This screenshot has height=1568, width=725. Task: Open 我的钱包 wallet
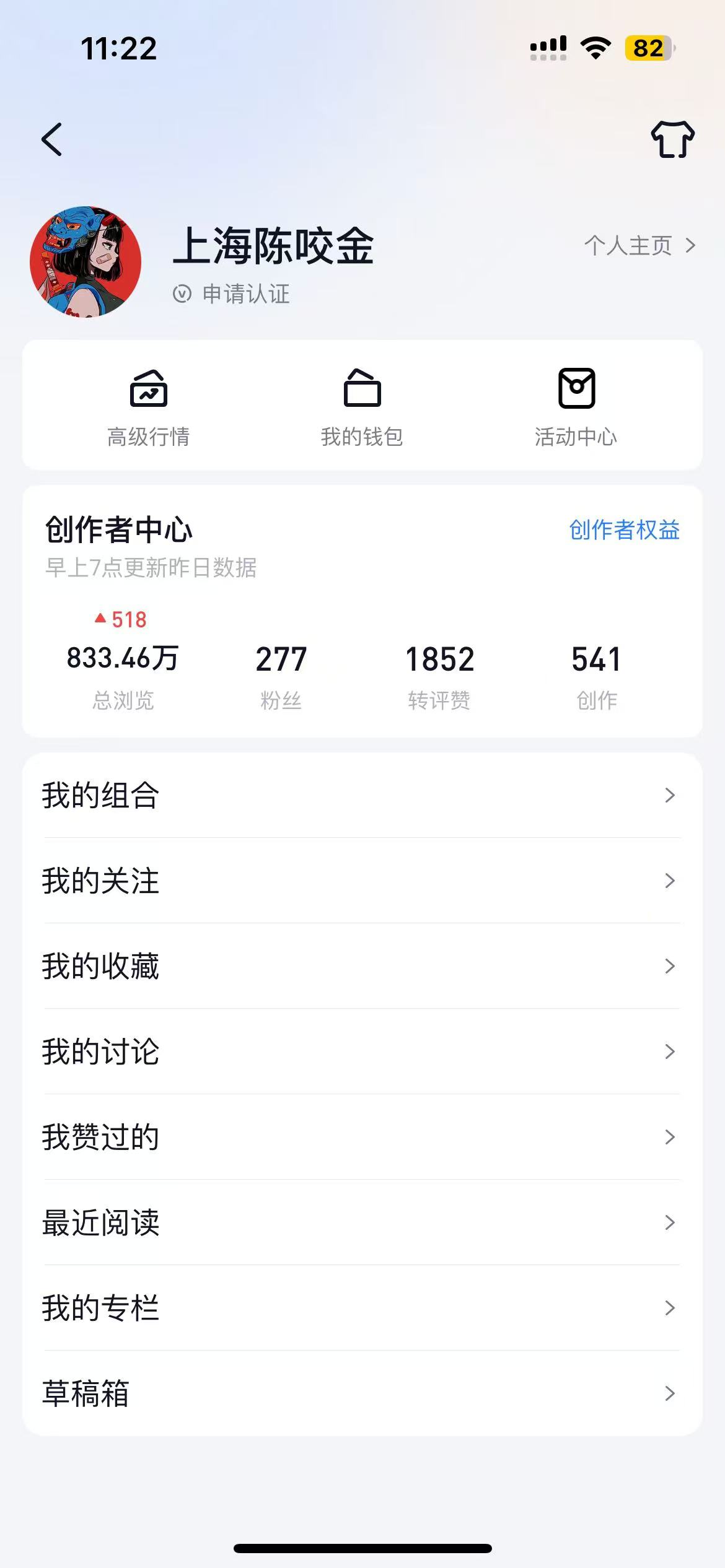pos(362,406)
